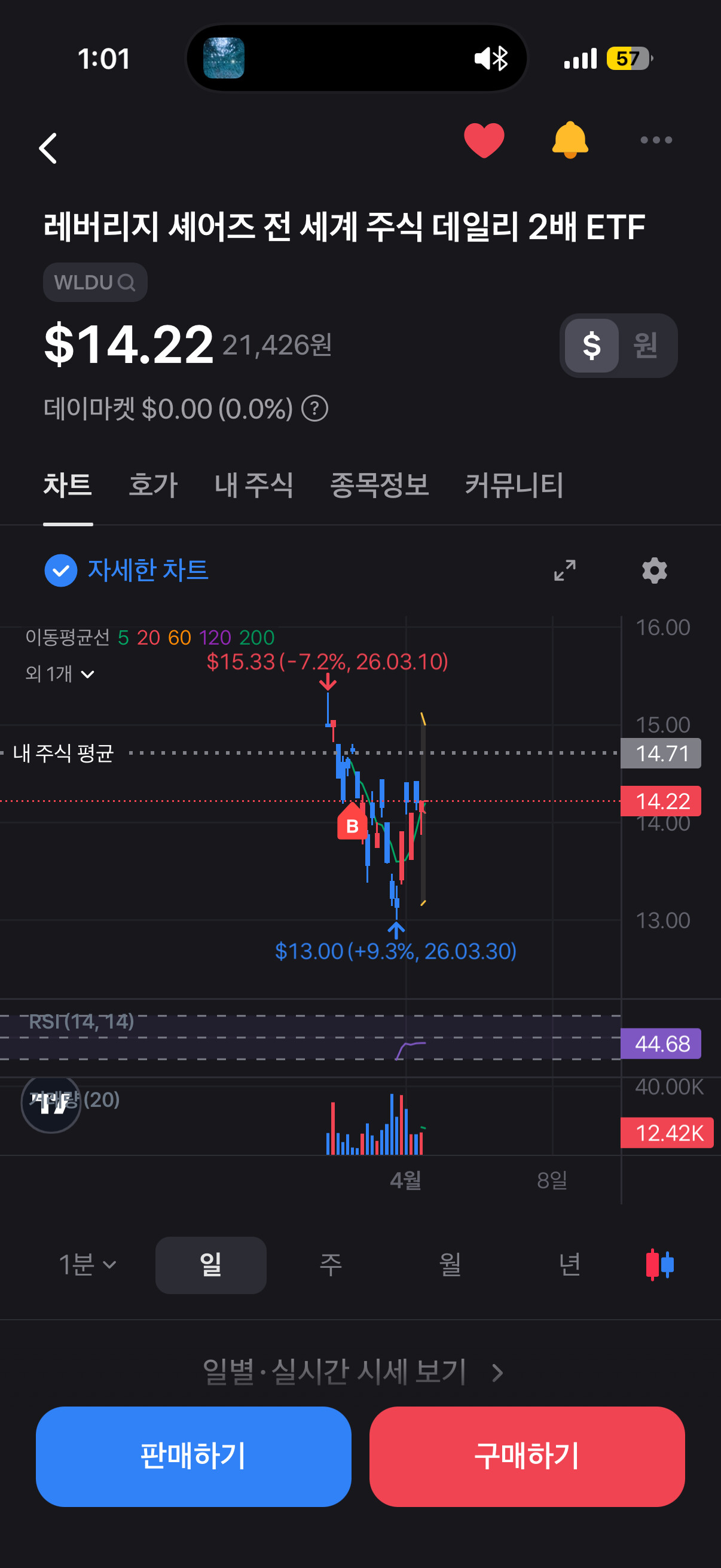Switch to the 호가 tab
Viewport: 721px width, 1568px height.
pos(152,485)
